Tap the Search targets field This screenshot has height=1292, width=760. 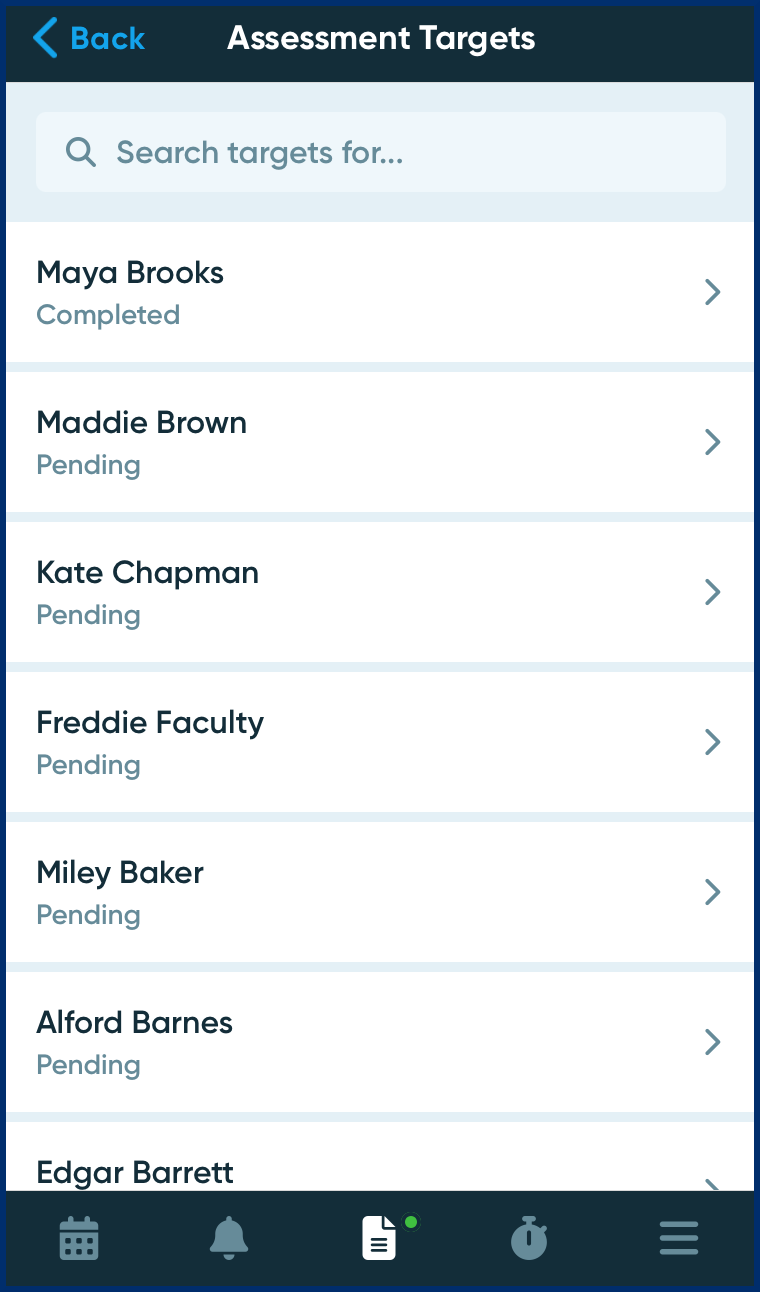pyautogui.click(x=380, y=152)
